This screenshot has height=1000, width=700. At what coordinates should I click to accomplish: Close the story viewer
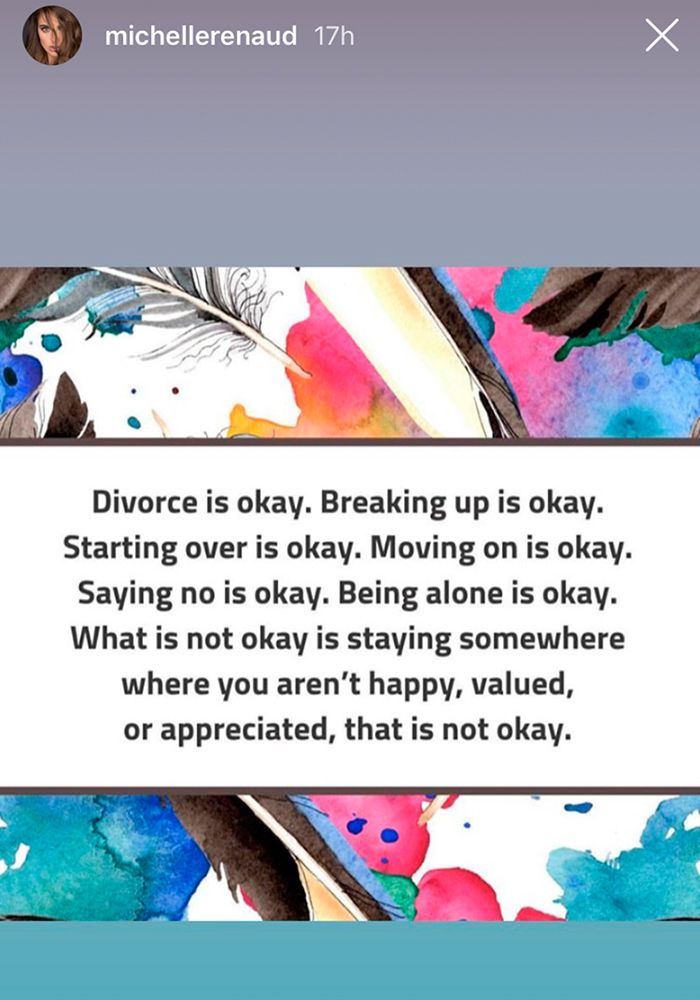coord(661,36)
